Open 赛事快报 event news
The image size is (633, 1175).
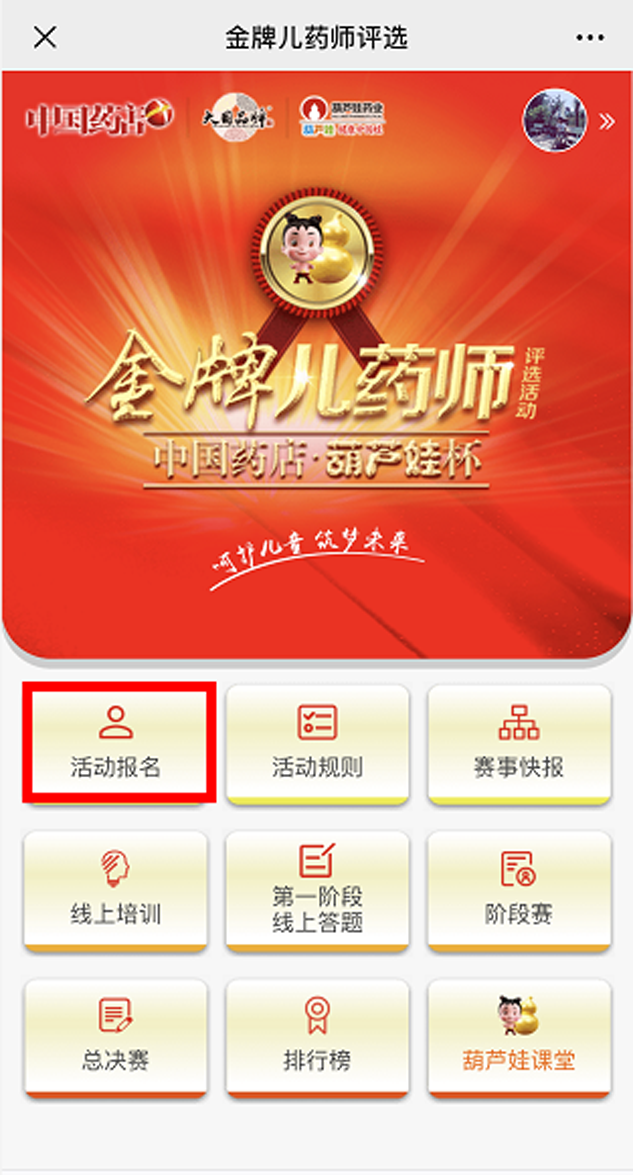[519, 742]
